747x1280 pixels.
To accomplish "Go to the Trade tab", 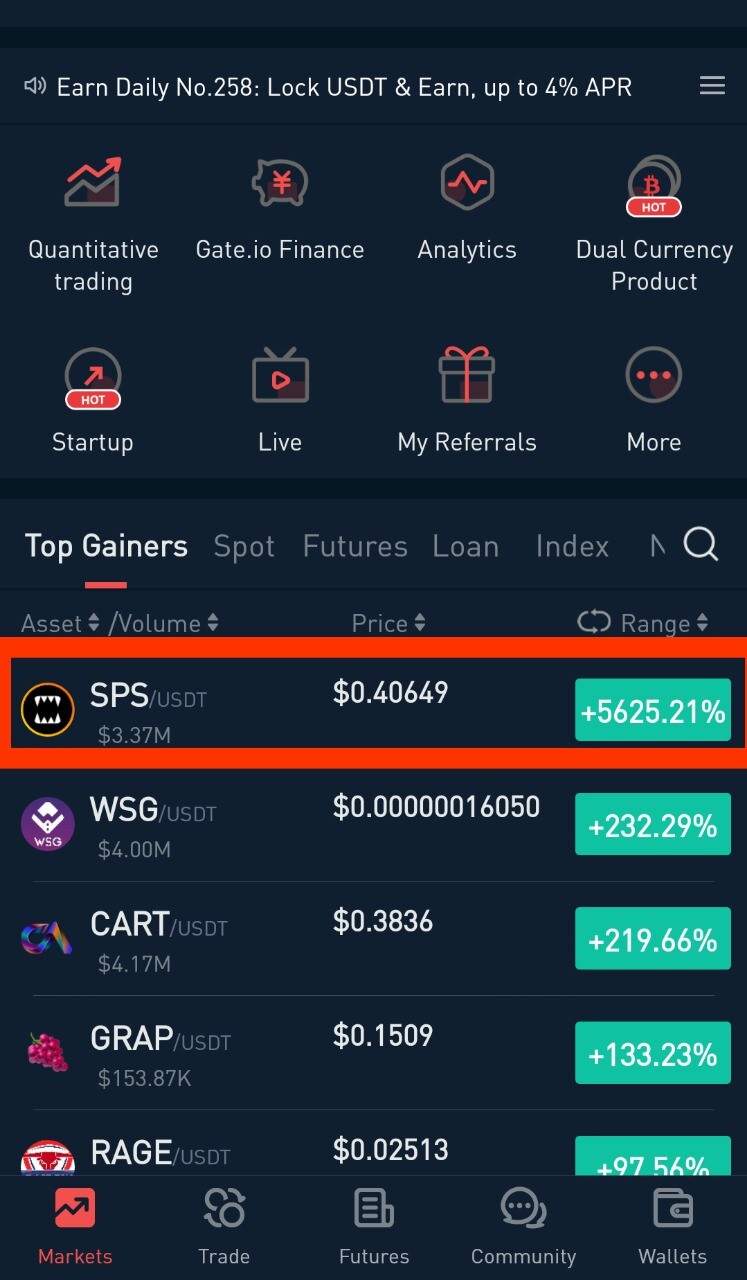I will [x=224, y=1225].
